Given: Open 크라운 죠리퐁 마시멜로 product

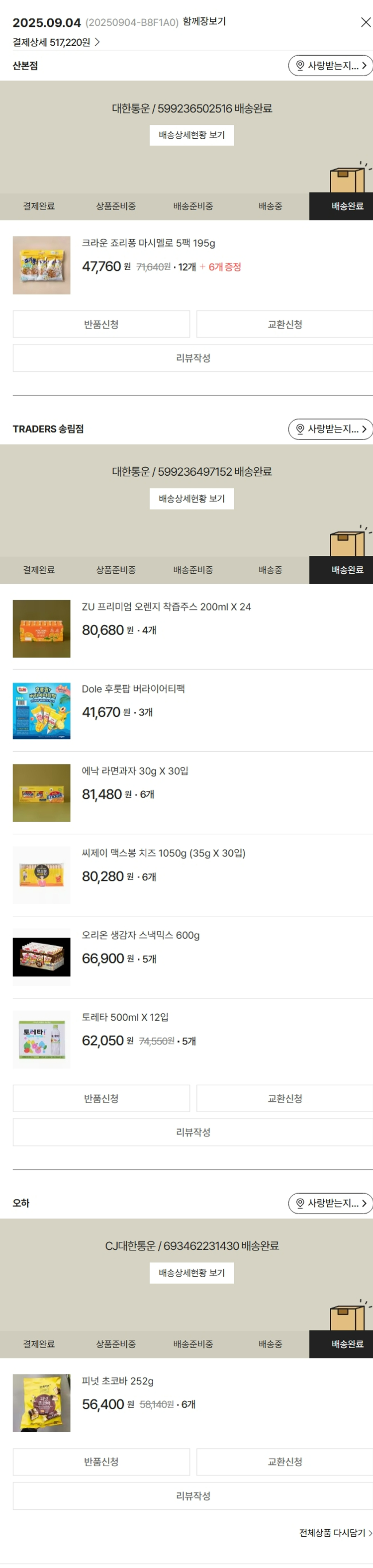Looking at the screenshot, I should [148, 243].
